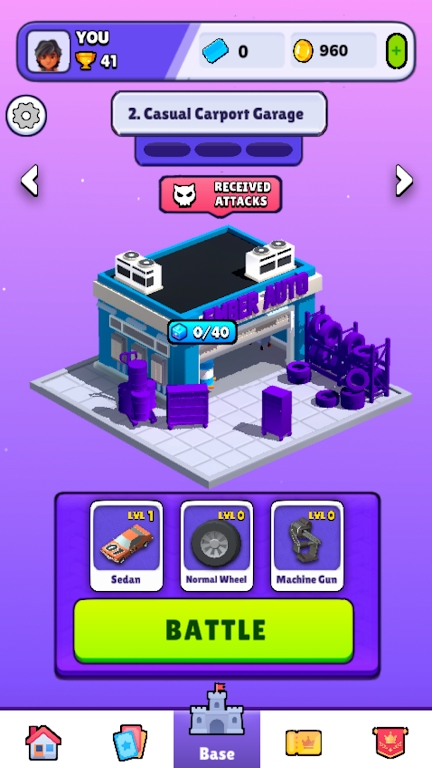Open the red crown banner tab
Image resolution: width=432 pixels, height=768 pixels.
[390, 743]
